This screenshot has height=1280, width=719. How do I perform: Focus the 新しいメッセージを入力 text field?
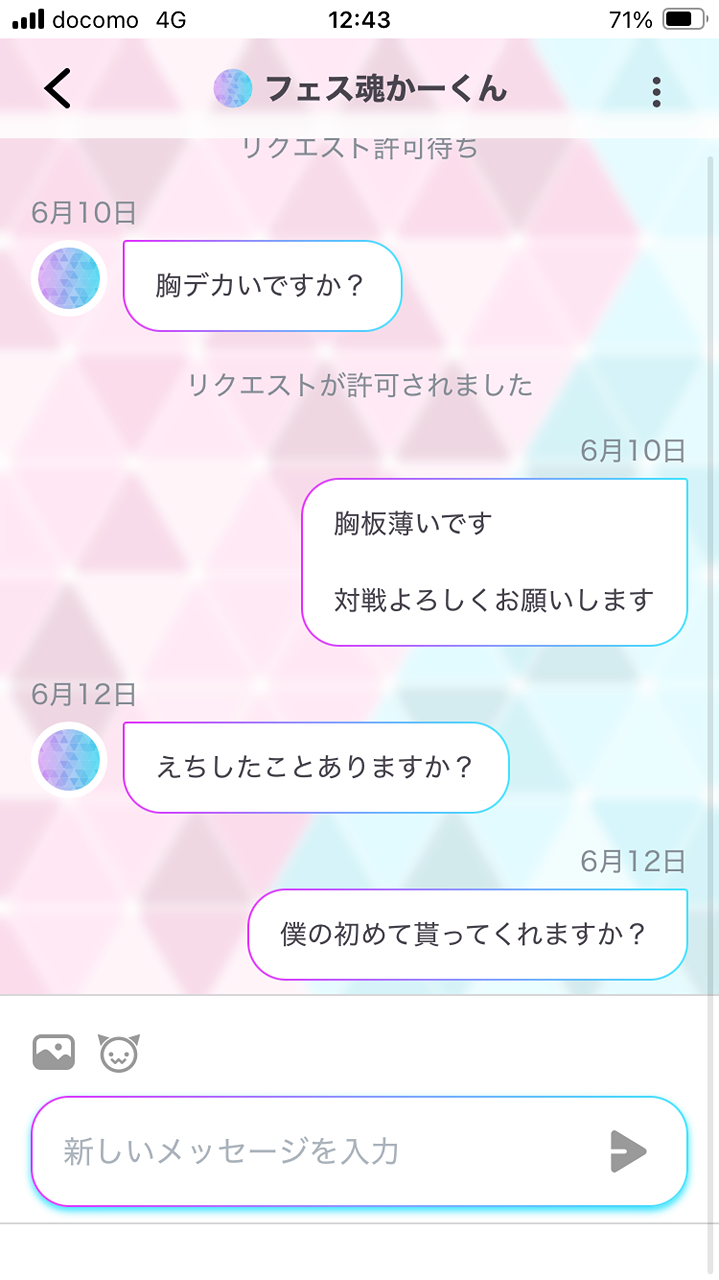click(x=320, y=1151)
